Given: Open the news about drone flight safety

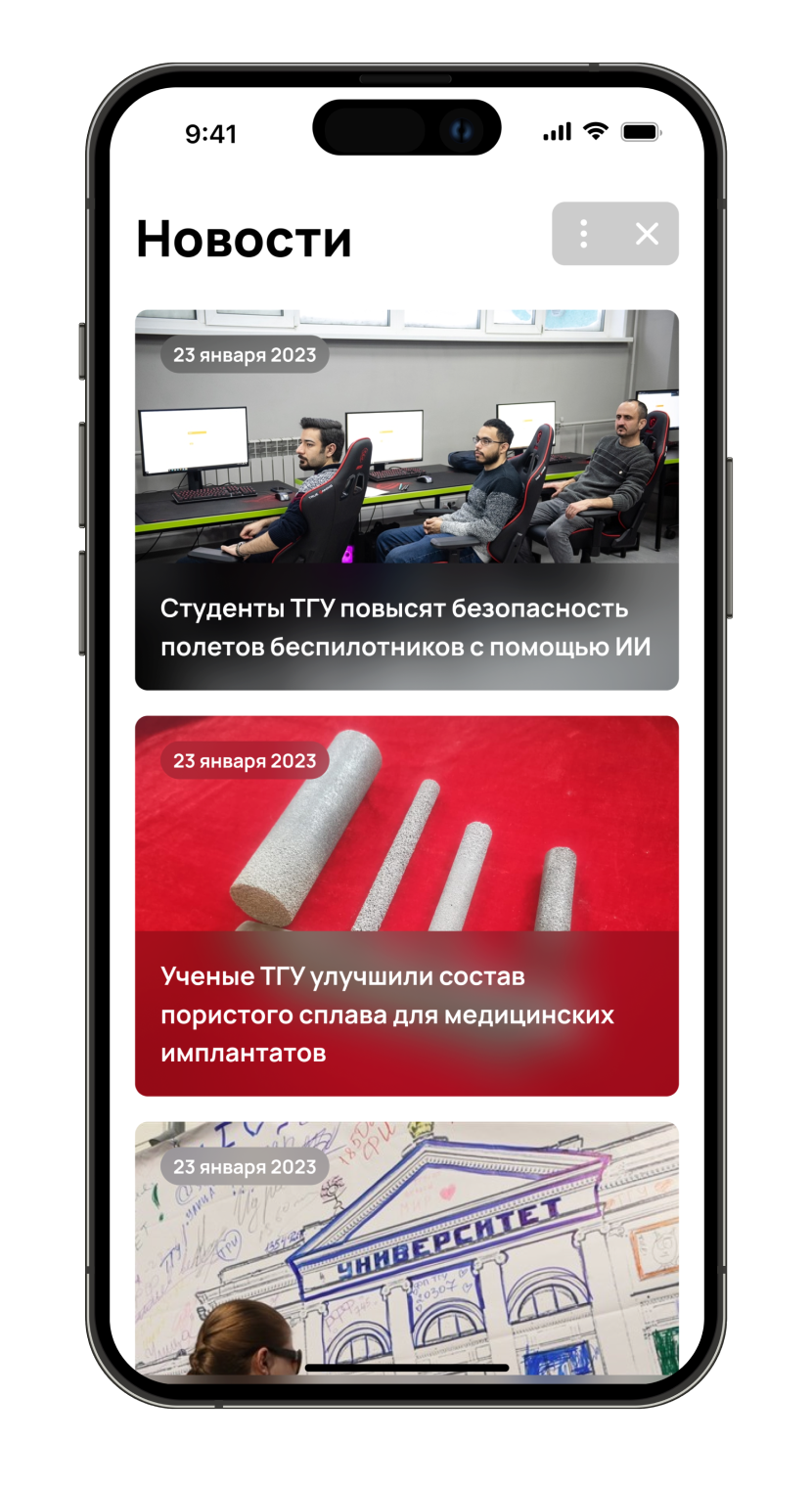Looking at the screenshot, I should pyautogui.click(x=406, y=500).
